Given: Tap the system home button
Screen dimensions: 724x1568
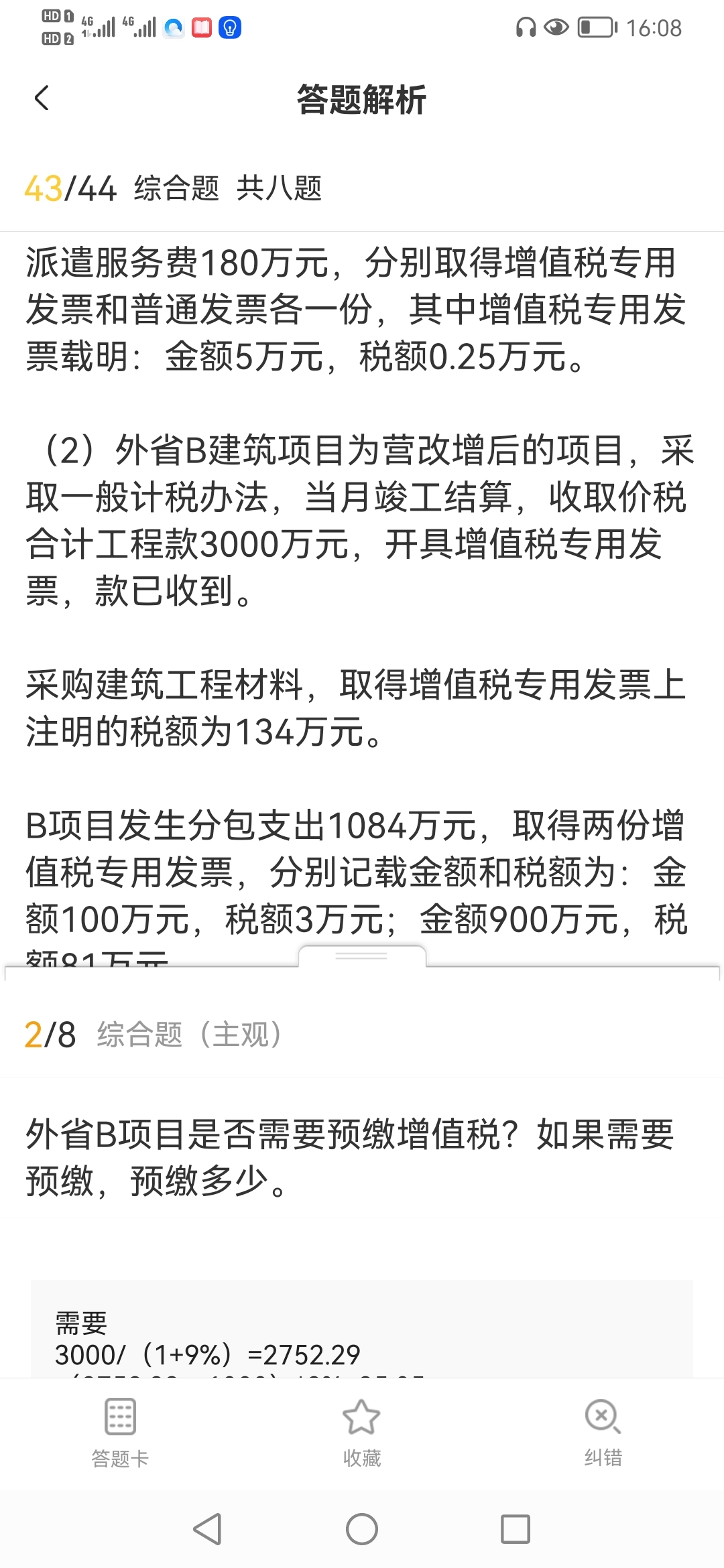Looking at the screenshot, I should [x=362, y=1529].
